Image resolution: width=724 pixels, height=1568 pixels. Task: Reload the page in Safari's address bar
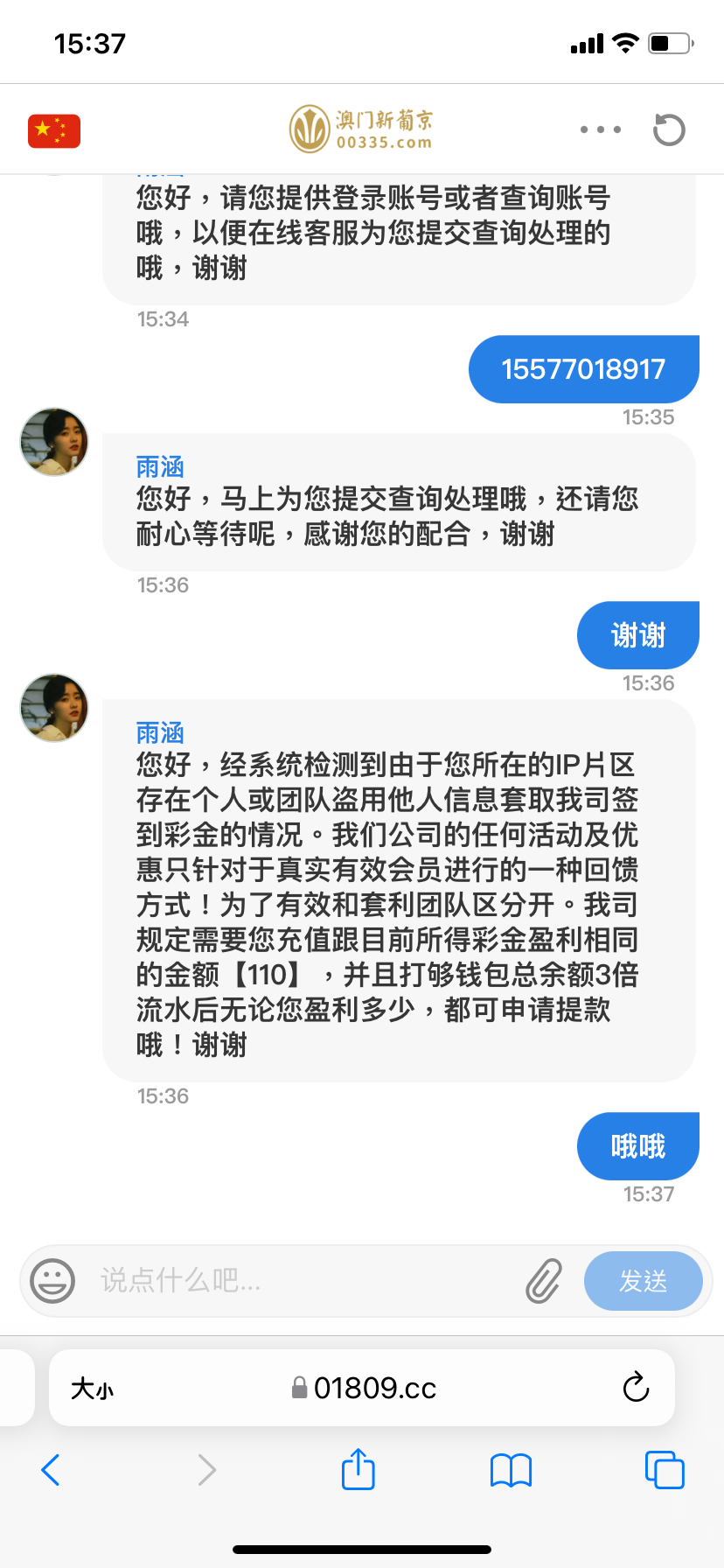point(636,1388)
